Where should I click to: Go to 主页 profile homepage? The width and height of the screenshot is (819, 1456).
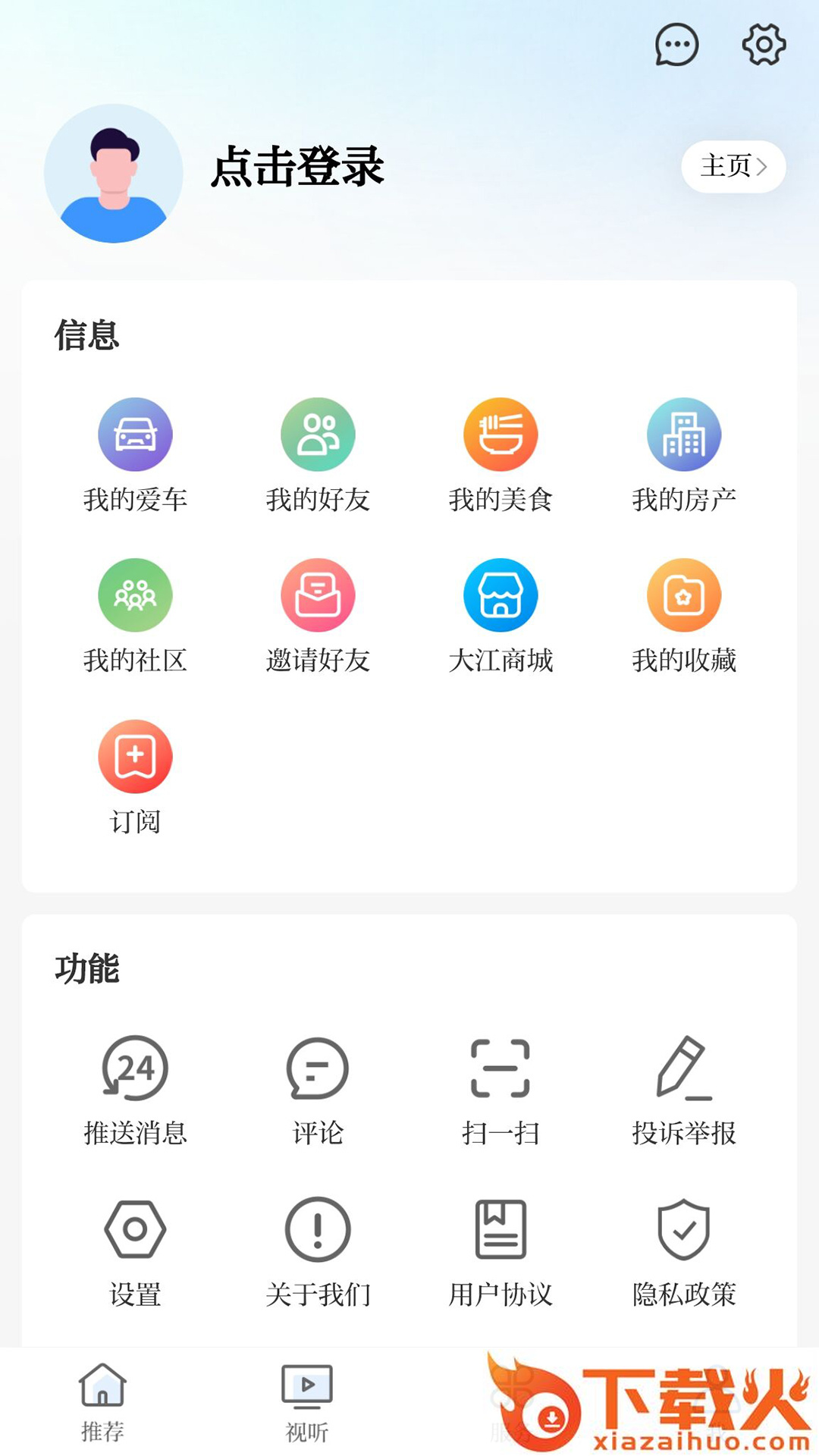[733, 166]
